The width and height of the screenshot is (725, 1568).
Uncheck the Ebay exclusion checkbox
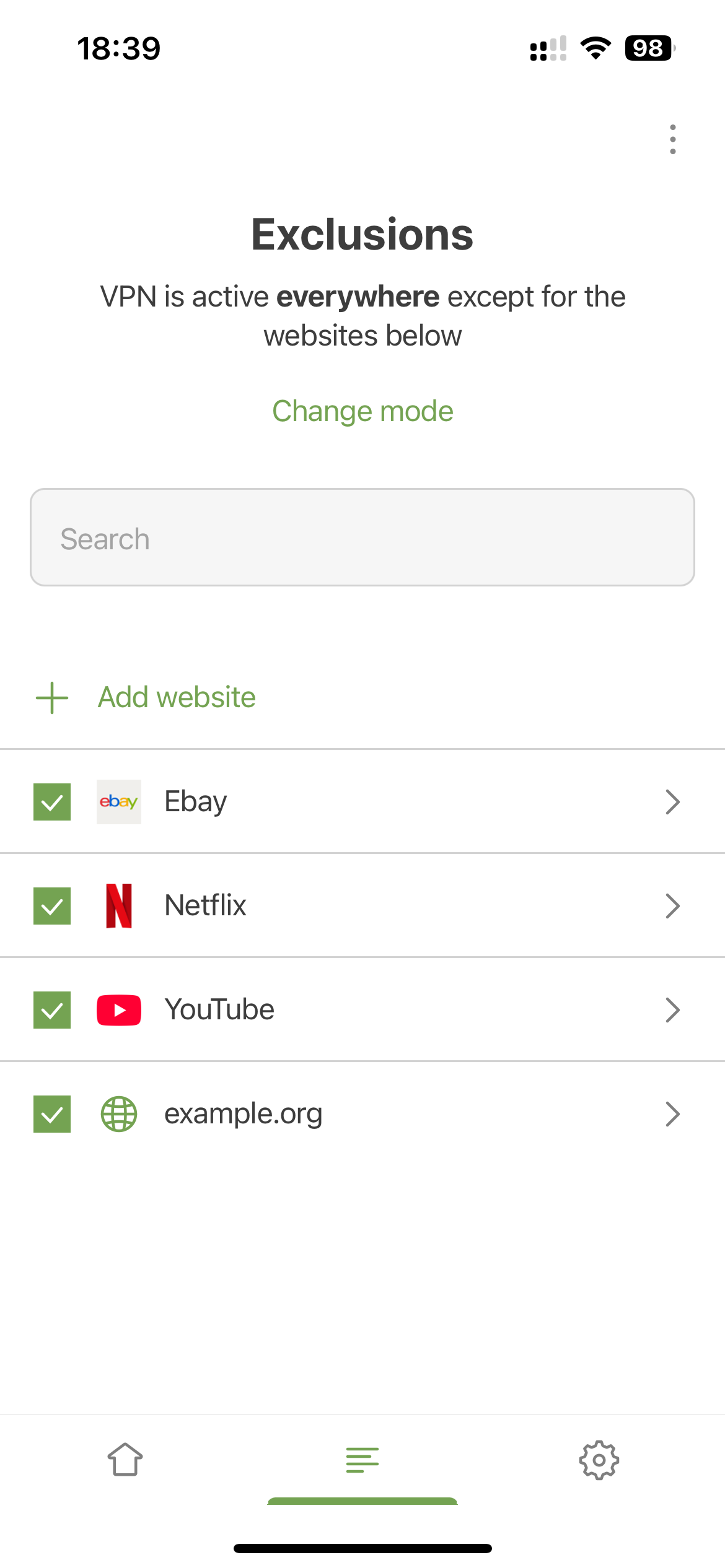52,802
